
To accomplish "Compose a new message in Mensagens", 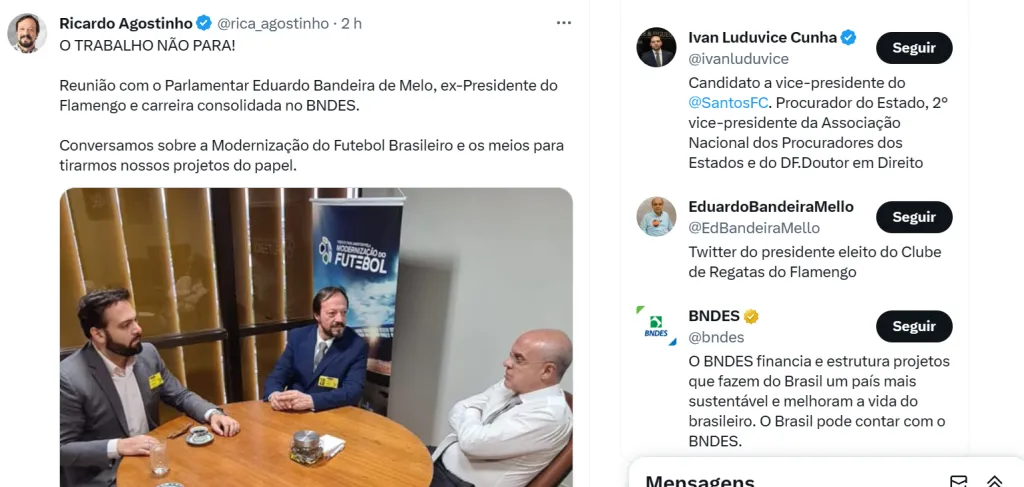I will [958, 481].
